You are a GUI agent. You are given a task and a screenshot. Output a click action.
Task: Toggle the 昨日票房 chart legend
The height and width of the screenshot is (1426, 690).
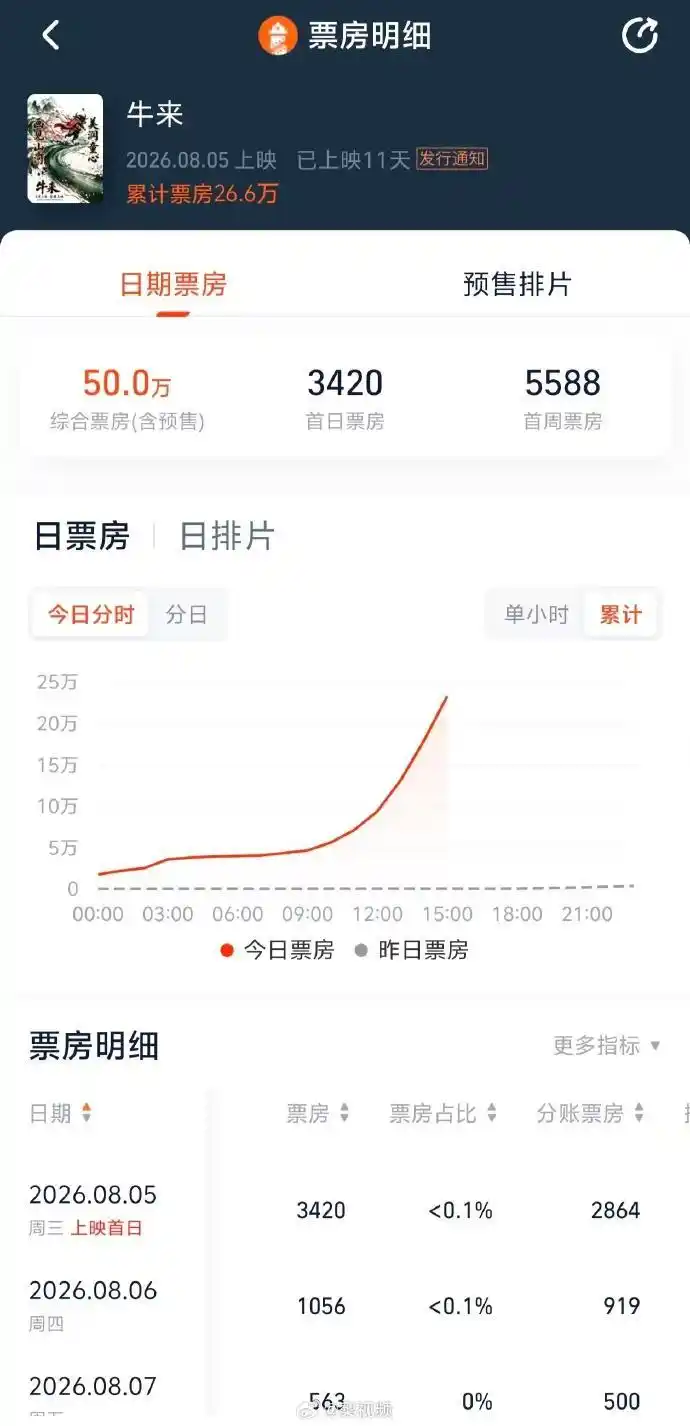point(411,950)
